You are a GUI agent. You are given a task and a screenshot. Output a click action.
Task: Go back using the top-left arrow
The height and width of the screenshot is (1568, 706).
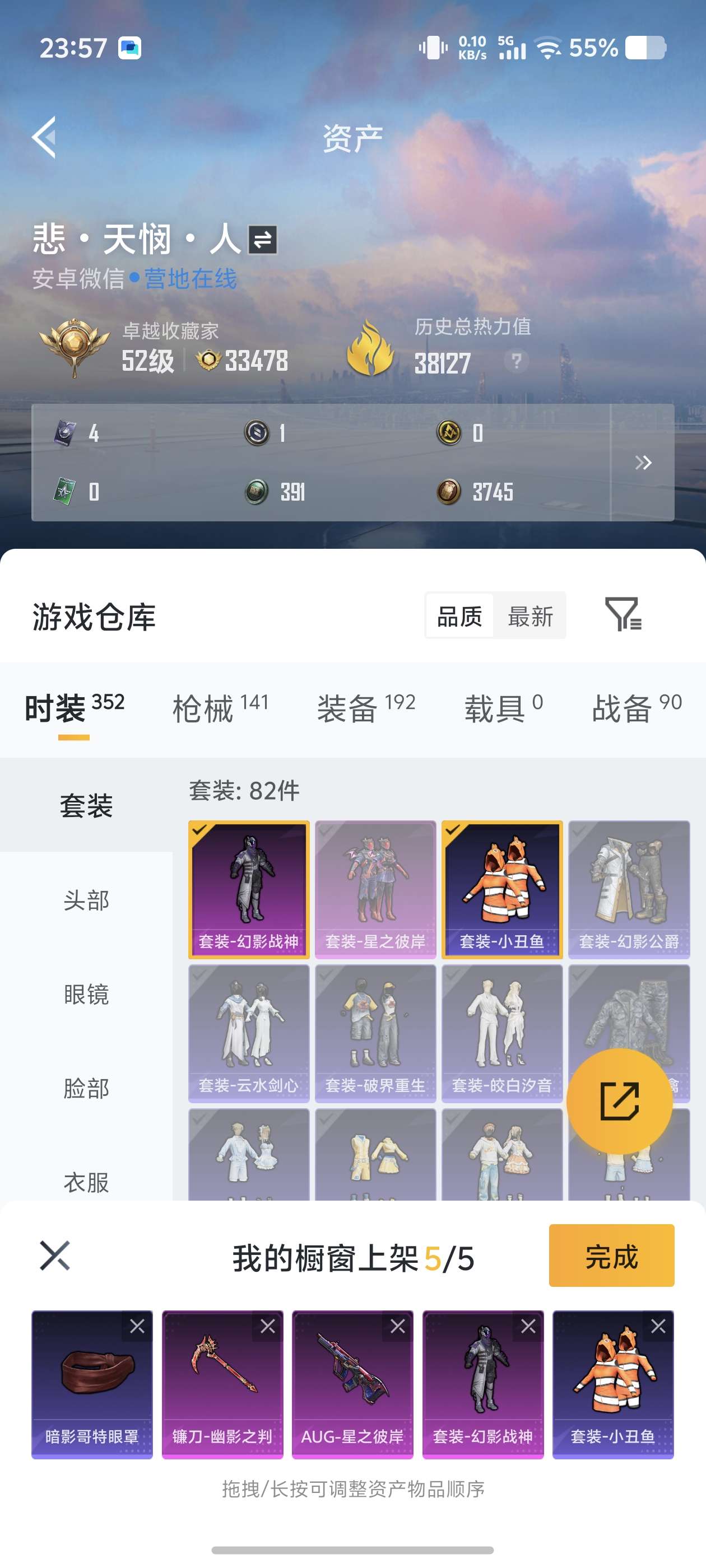44,137
